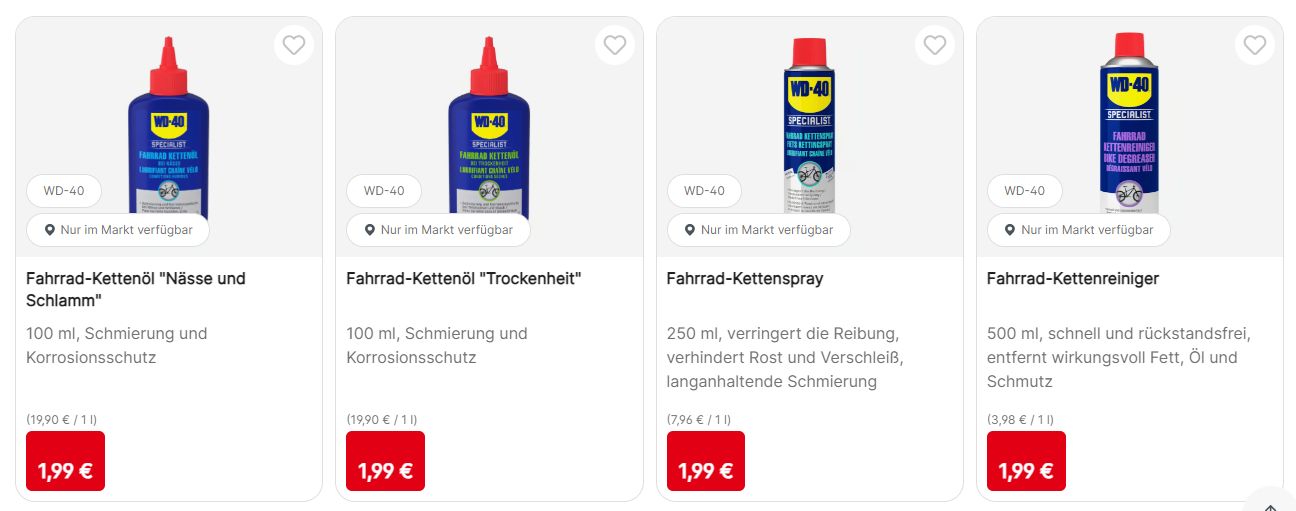The width and height of the screenshot is (1296, 511).
Task: View the Fahrrad-Kettenöl "Trockenheit" product
Action: [463, 278]
